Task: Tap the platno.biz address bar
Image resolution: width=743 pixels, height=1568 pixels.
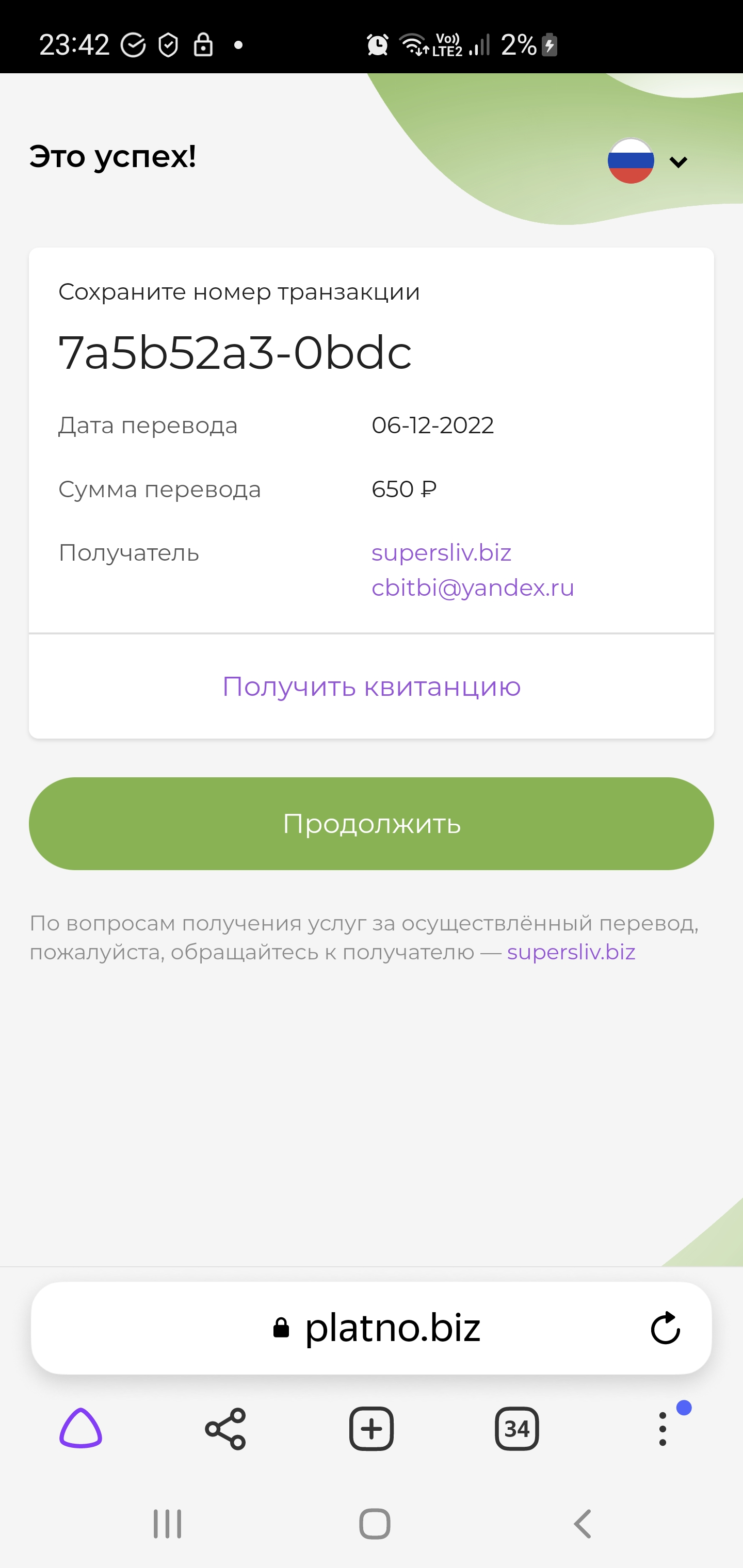Action: pyautogui.click(x=372, y=1328)
